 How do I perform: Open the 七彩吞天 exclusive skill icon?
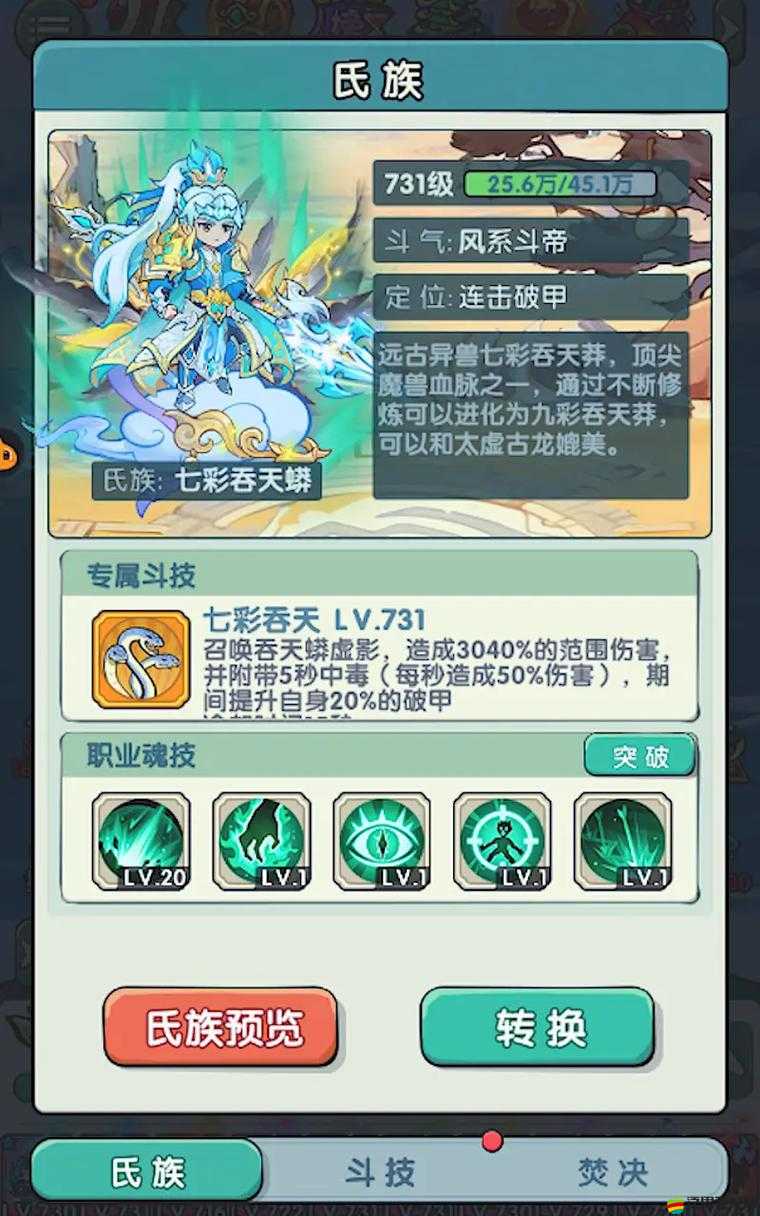[141, 659]
